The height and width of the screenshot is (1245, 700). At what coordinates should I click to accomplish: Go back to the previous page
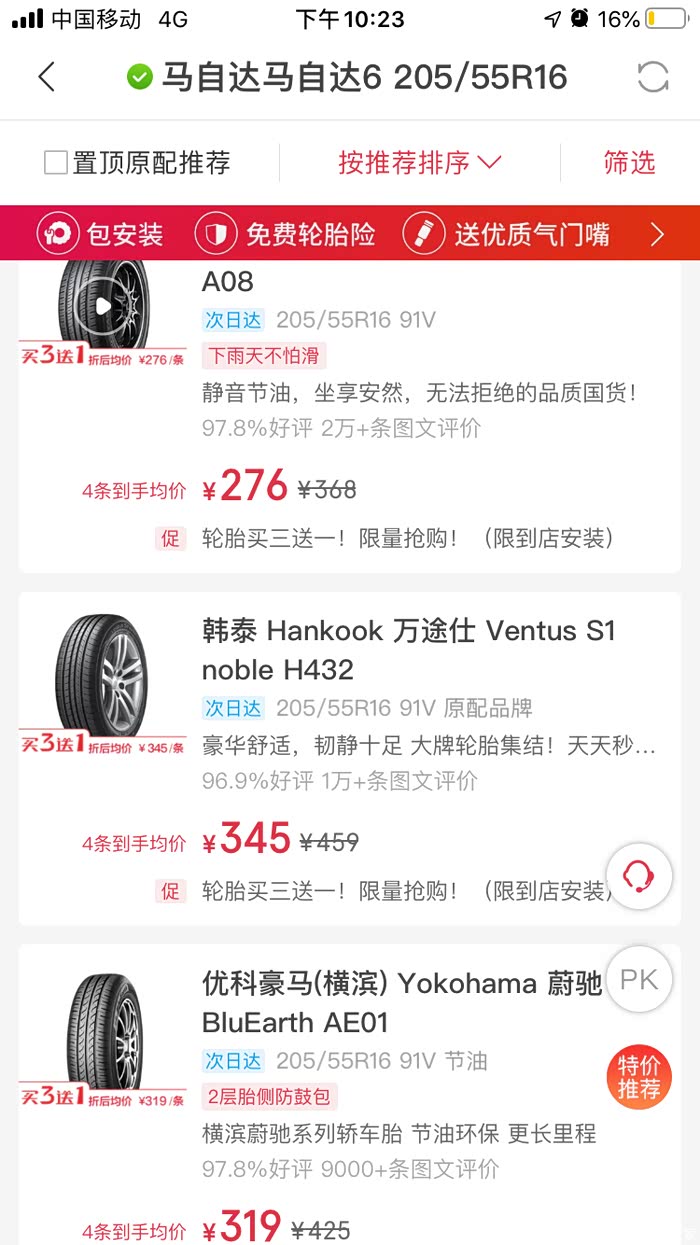click(x=46, y=77)
